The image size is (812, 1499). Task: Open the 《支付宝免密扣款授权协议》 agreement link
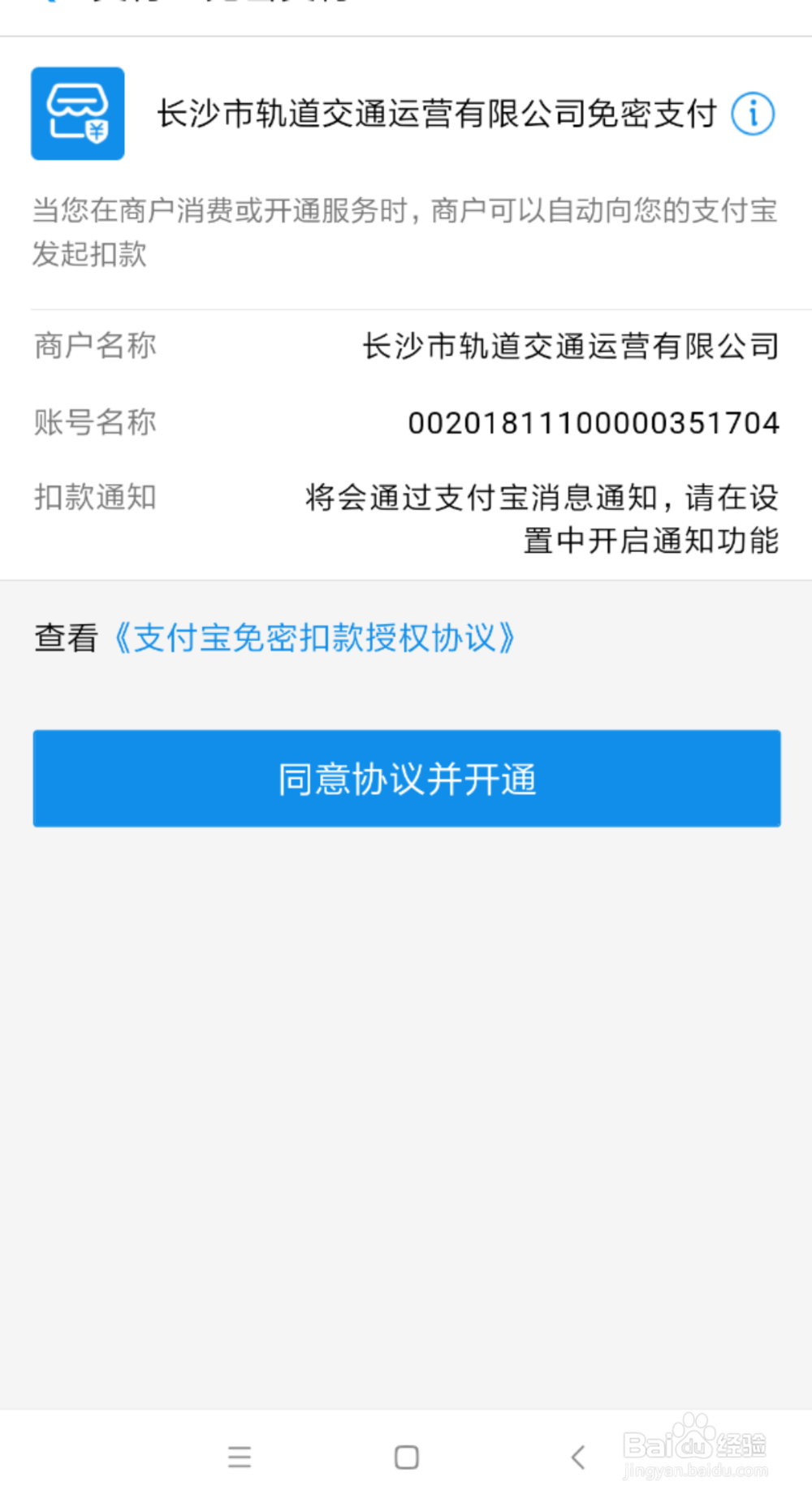click(x=315, y=639)
